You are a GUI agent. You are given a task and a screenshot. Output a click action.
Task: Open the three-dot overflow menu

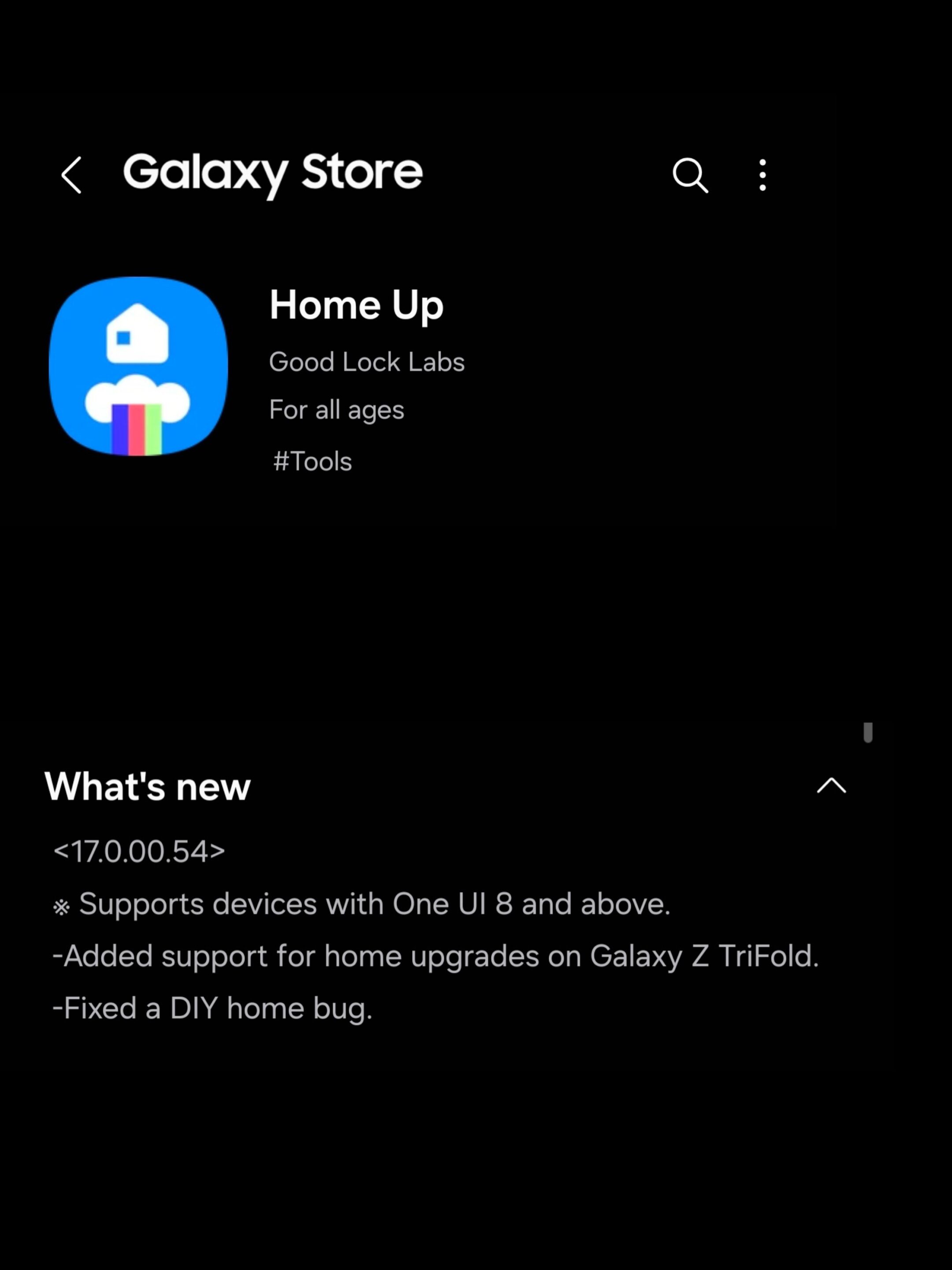pos(762,175)
